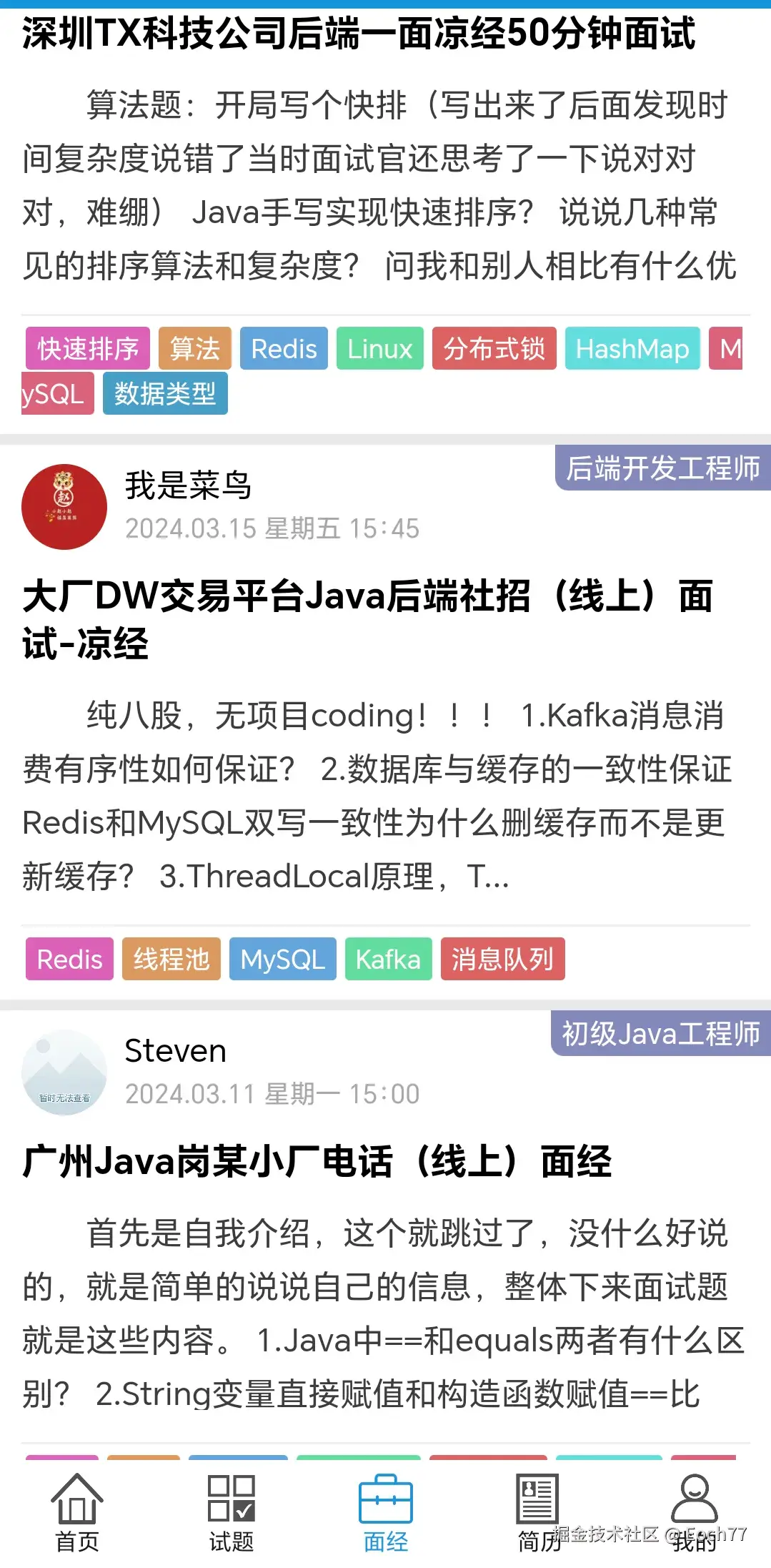This screenshot has height=1568, width=771.
Task: Tap the 线程池 tag
Action: [171, 959]
